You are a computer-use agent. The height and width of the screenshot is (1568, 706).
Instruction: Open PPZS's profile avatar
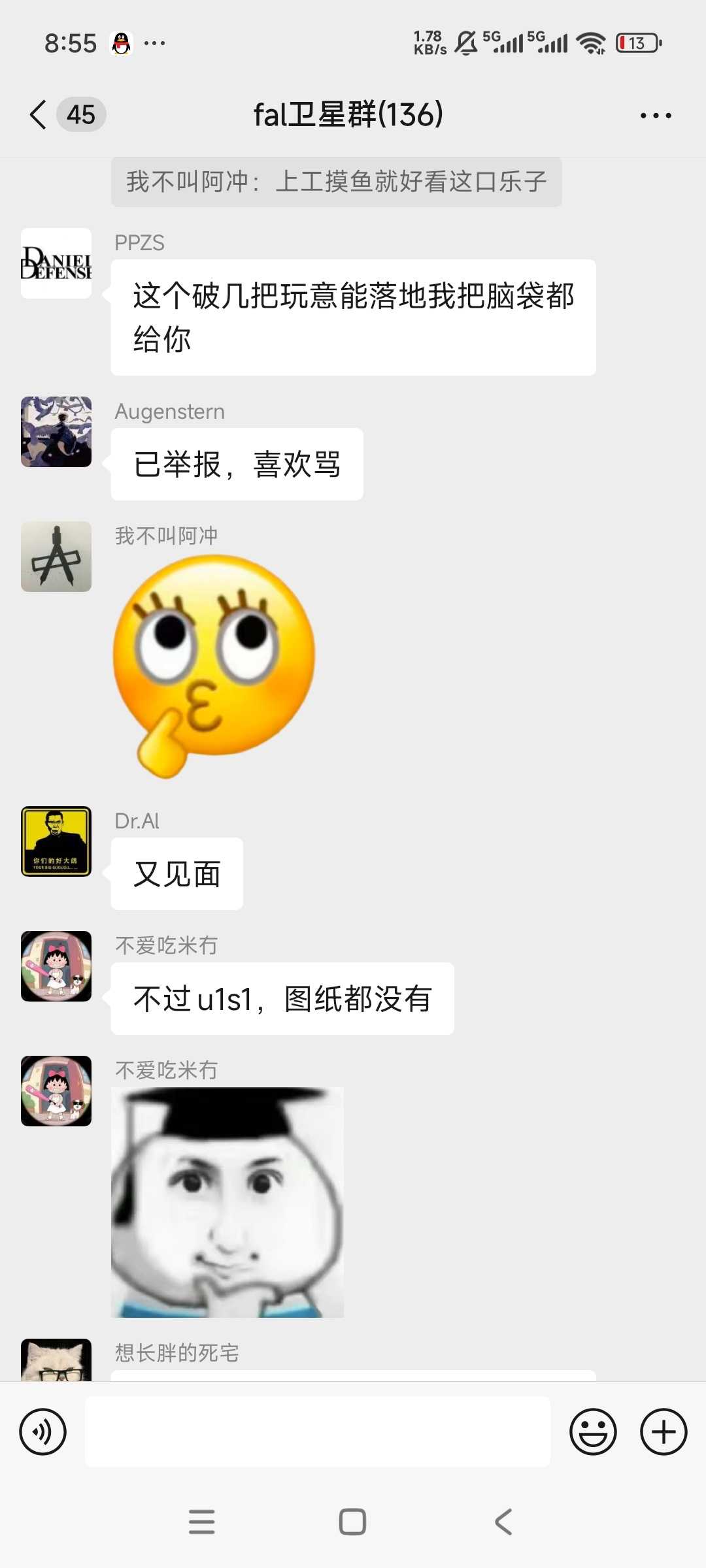pos(56,263)
